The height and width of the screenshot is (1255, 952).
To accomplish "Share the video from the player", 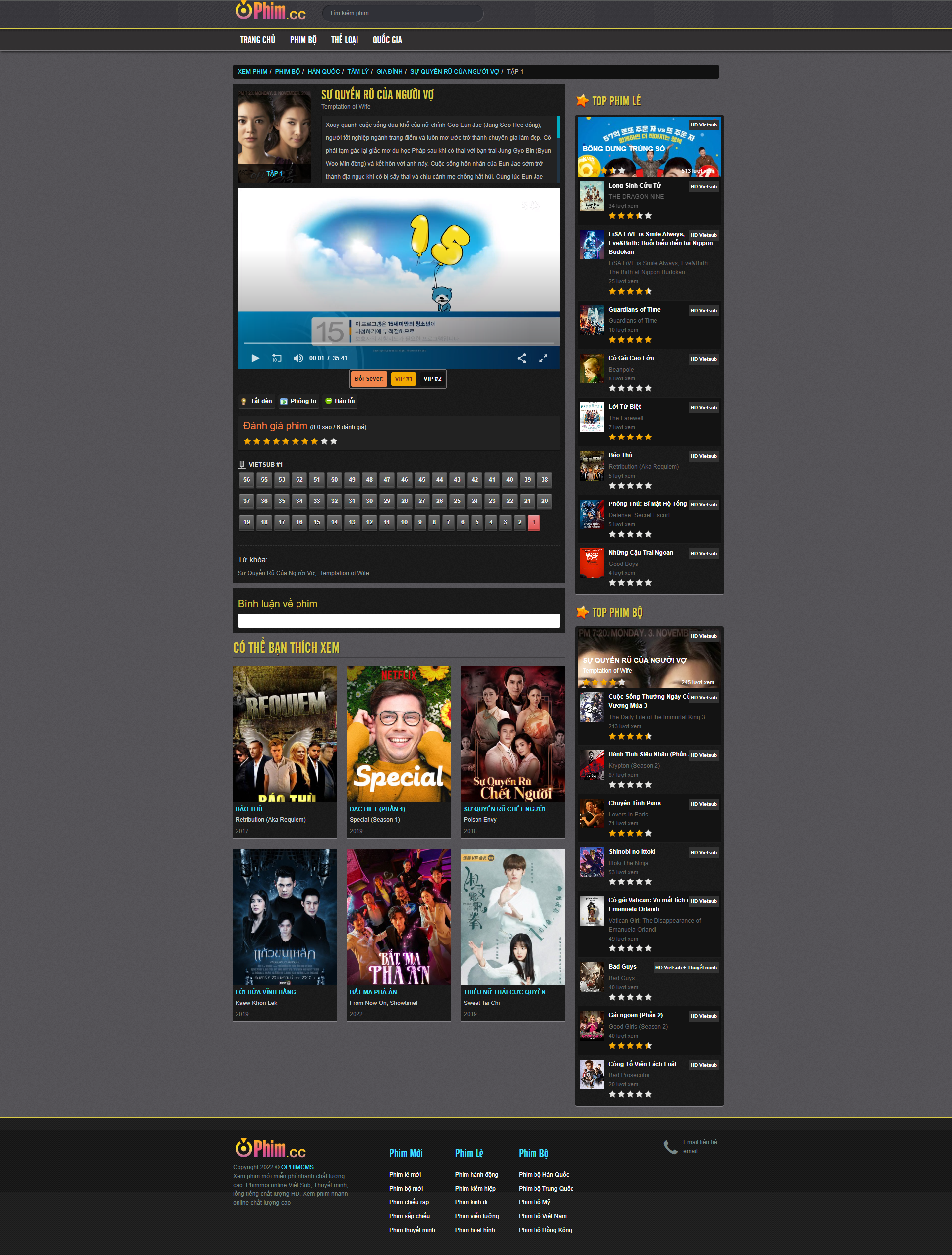I will tap(521, 358).
